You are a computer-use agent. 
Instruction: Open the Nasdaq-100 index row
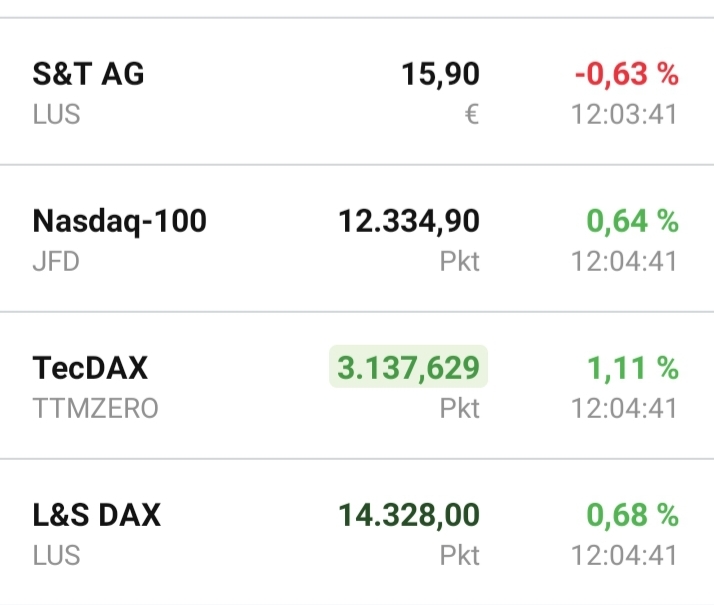(x=356, y=239)
